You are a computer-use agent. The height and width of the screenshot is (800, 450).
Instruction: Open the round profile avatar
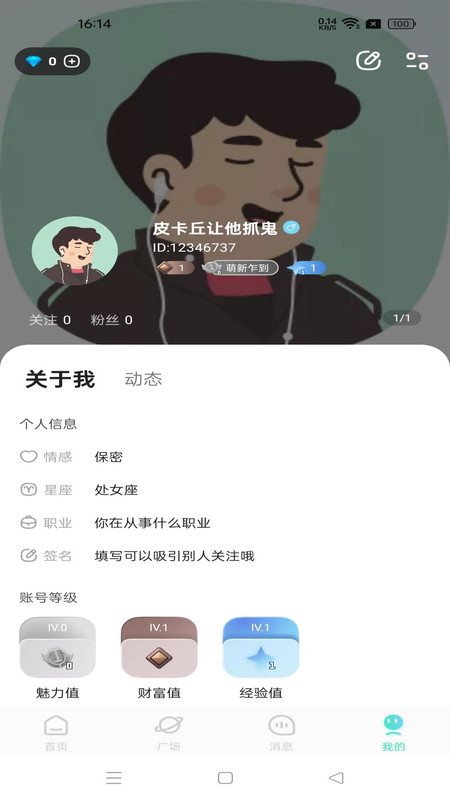[x=74, y=251]
